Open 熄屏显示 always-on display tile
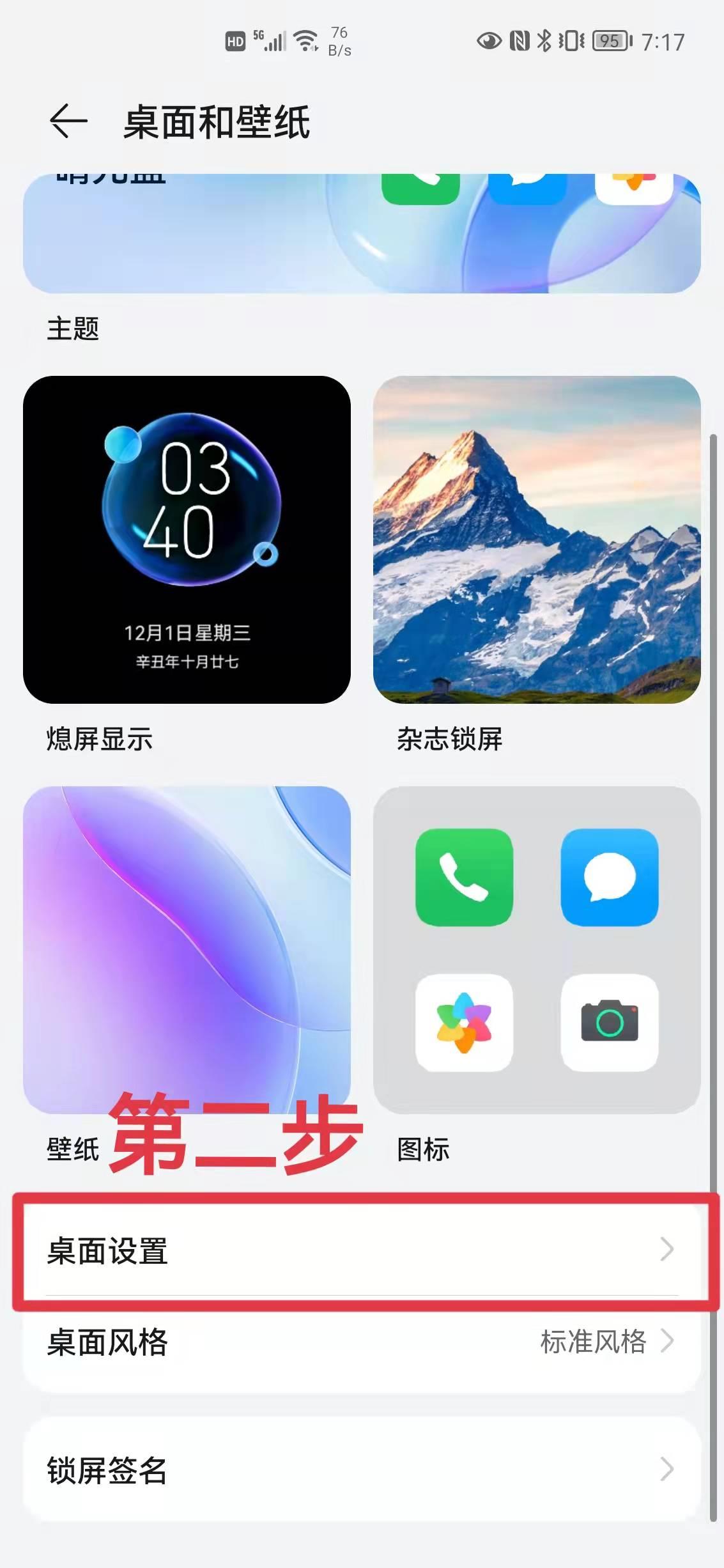The image size is (724, 1568). point(187,540)
